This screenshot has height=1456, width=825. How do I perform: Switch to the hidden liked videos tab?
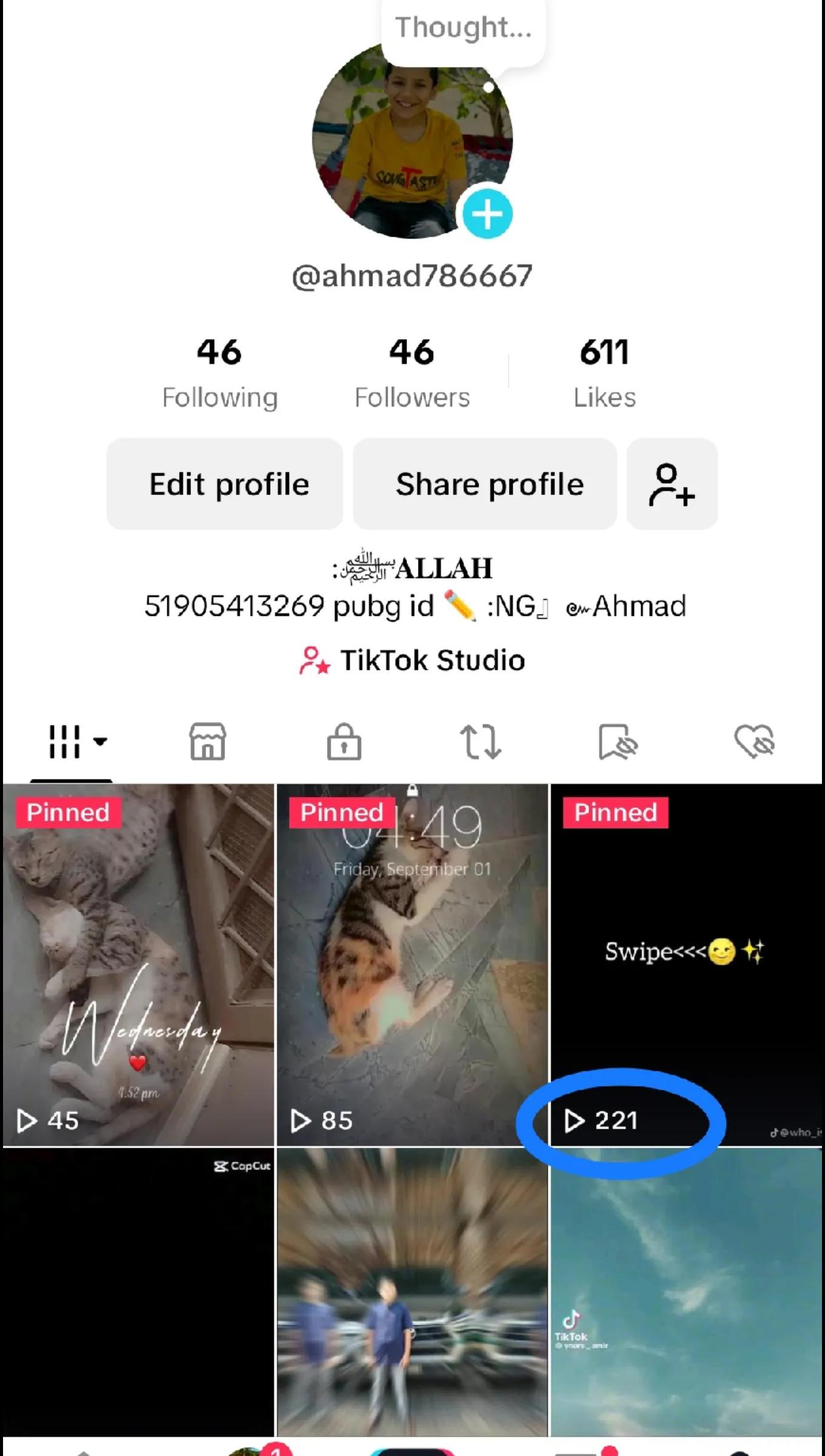point(754,741)
